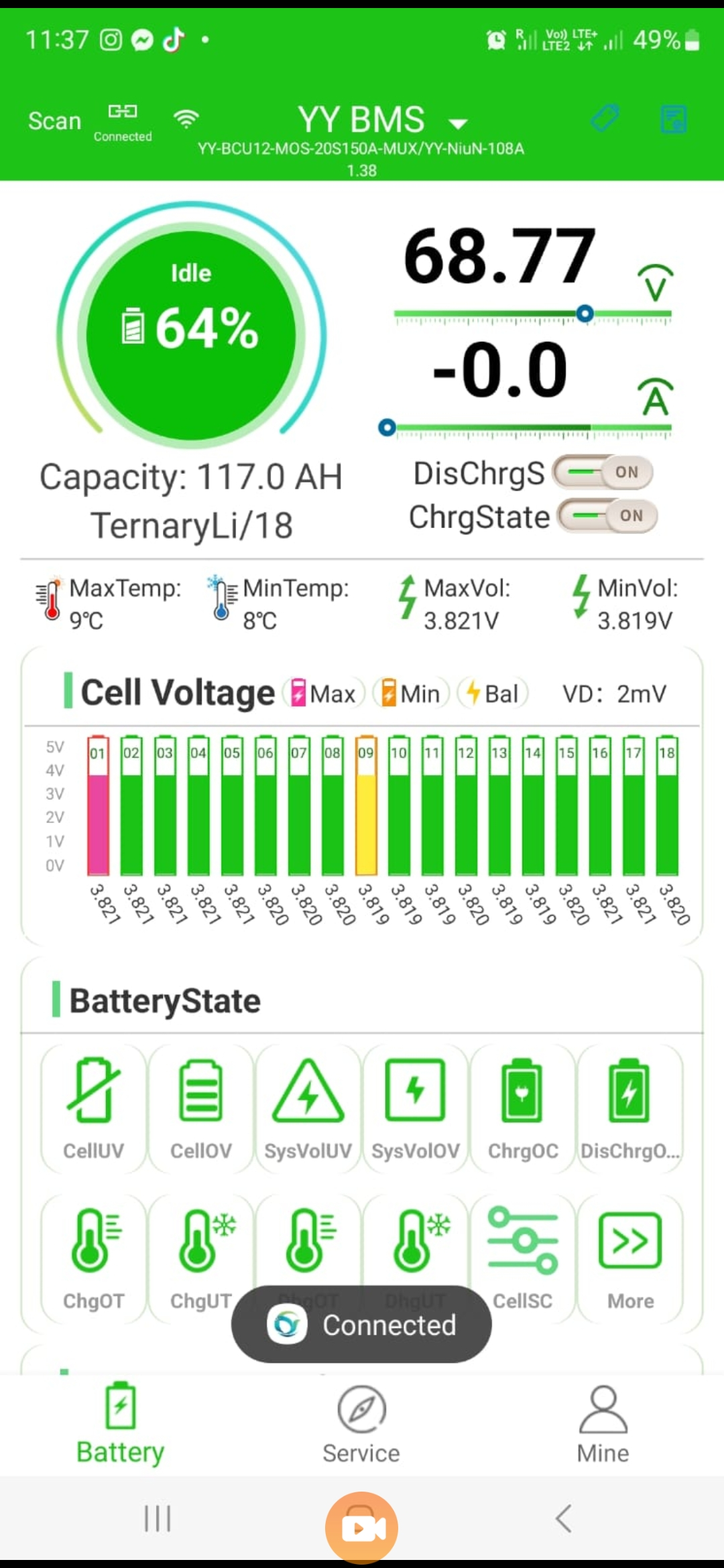
Task: Turn off the ChrgState switch
Action: click(607, 516)
